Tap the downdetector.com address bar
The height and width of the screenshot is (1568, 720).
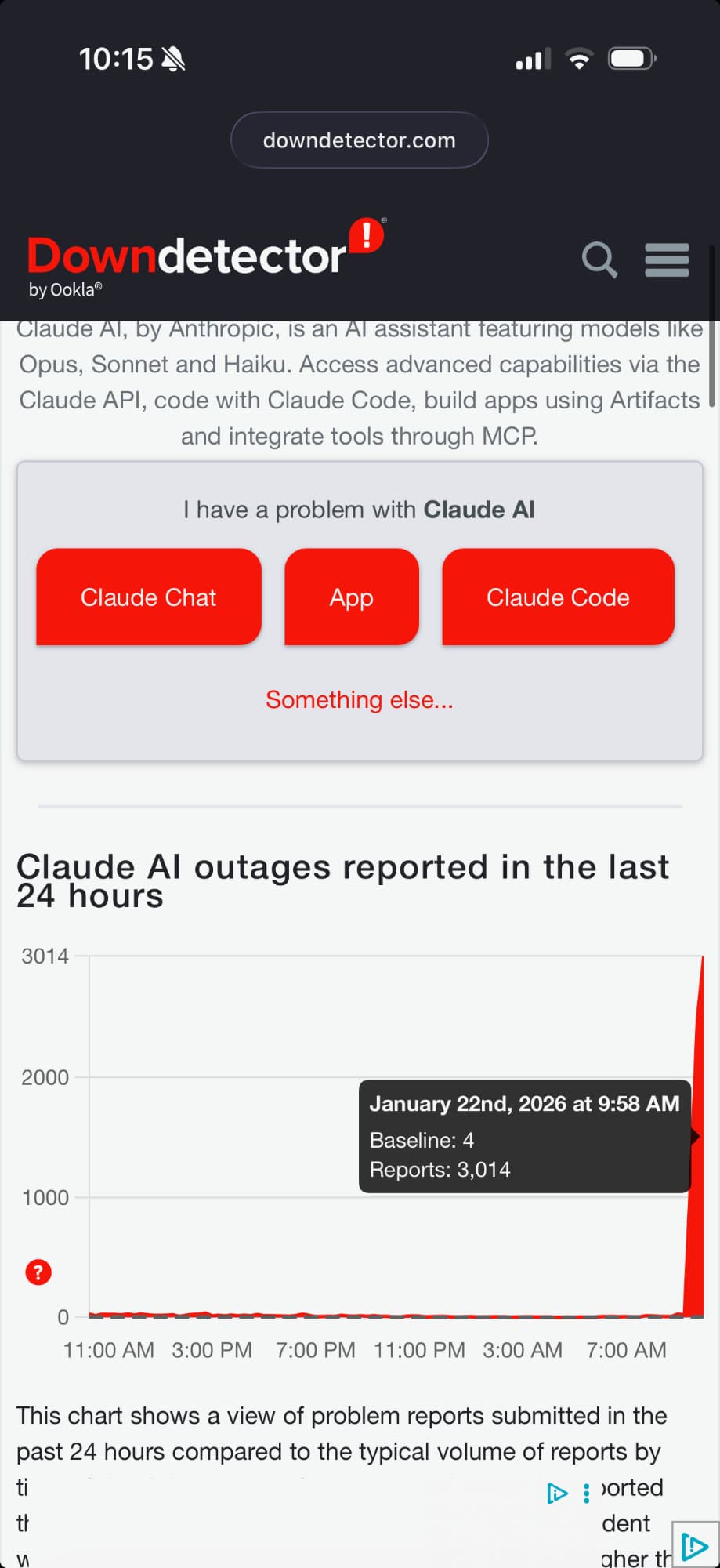point(360,140)
